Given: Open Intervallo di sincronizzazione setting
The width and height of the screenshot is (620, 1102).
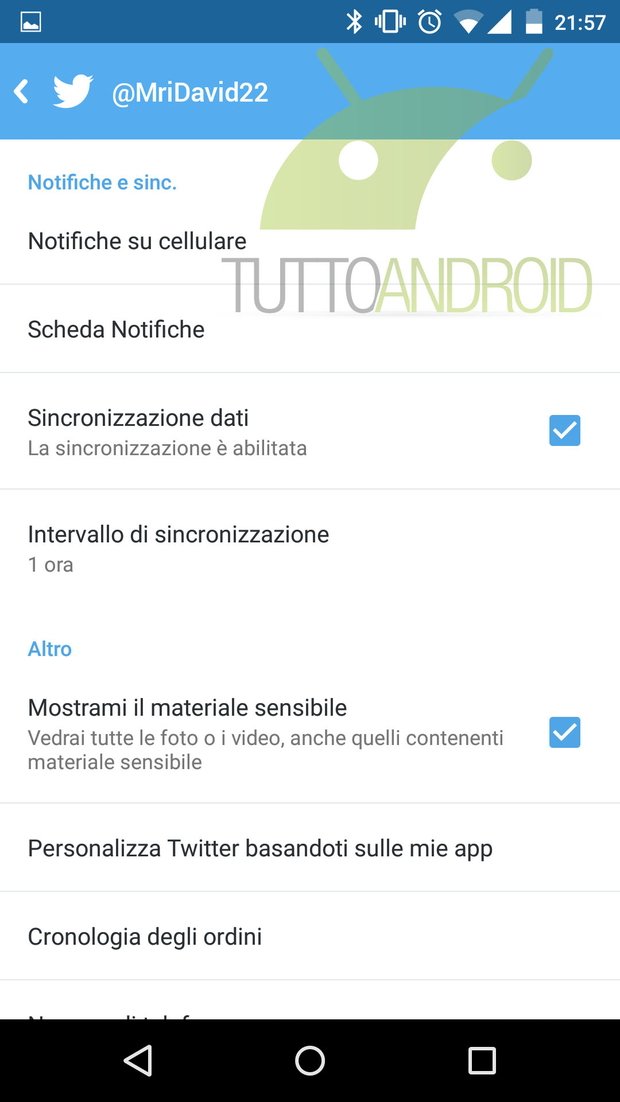Looking at the screenshot, I should (310, 548).
